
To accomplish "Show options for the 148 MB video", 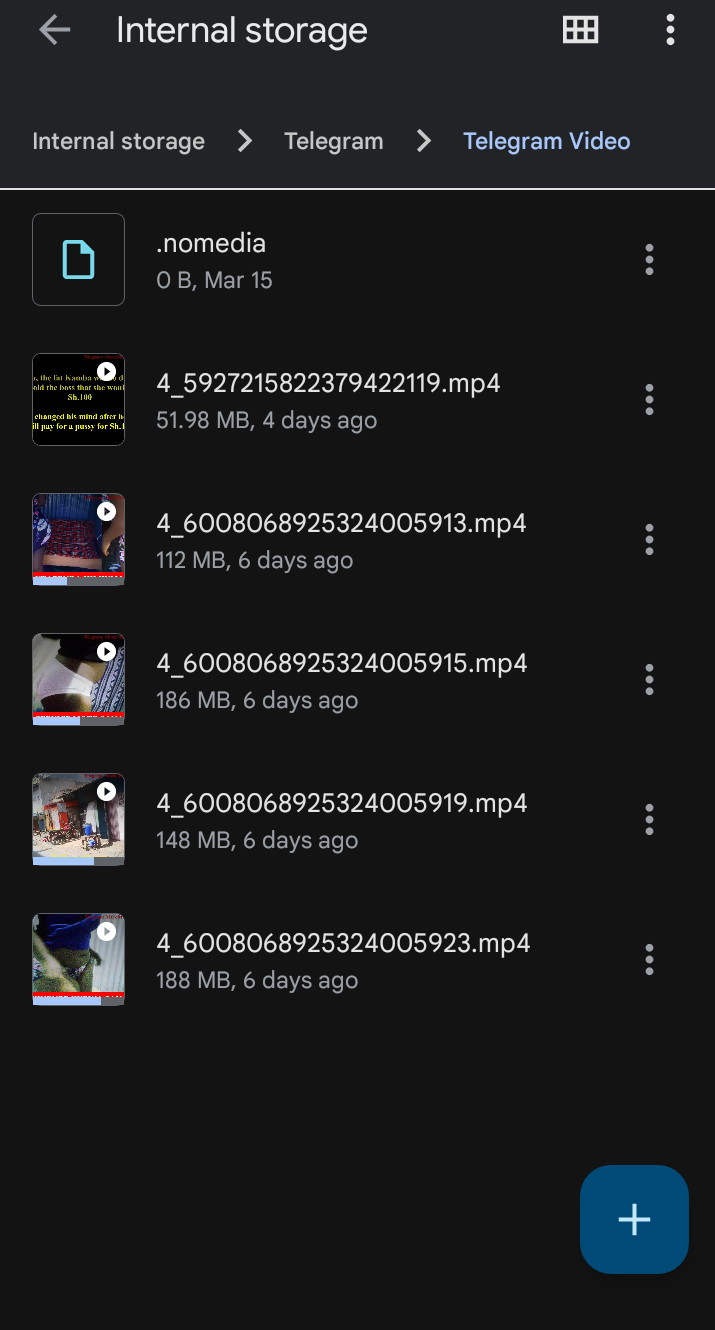I will point(649,819).
